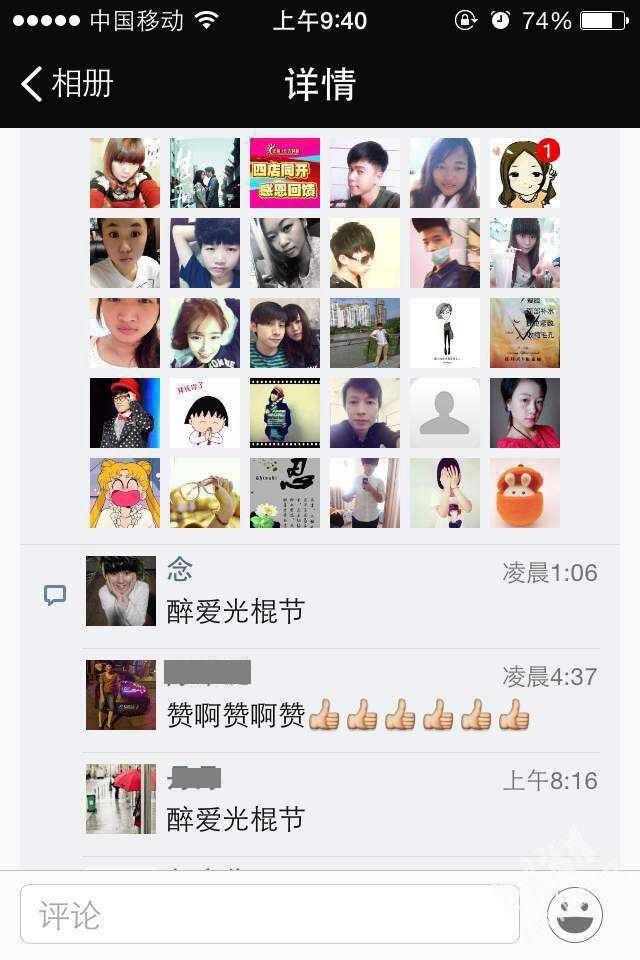Tap the 评论 comment input field
Viewport: 640px width, 960px height.
[270, 914]
